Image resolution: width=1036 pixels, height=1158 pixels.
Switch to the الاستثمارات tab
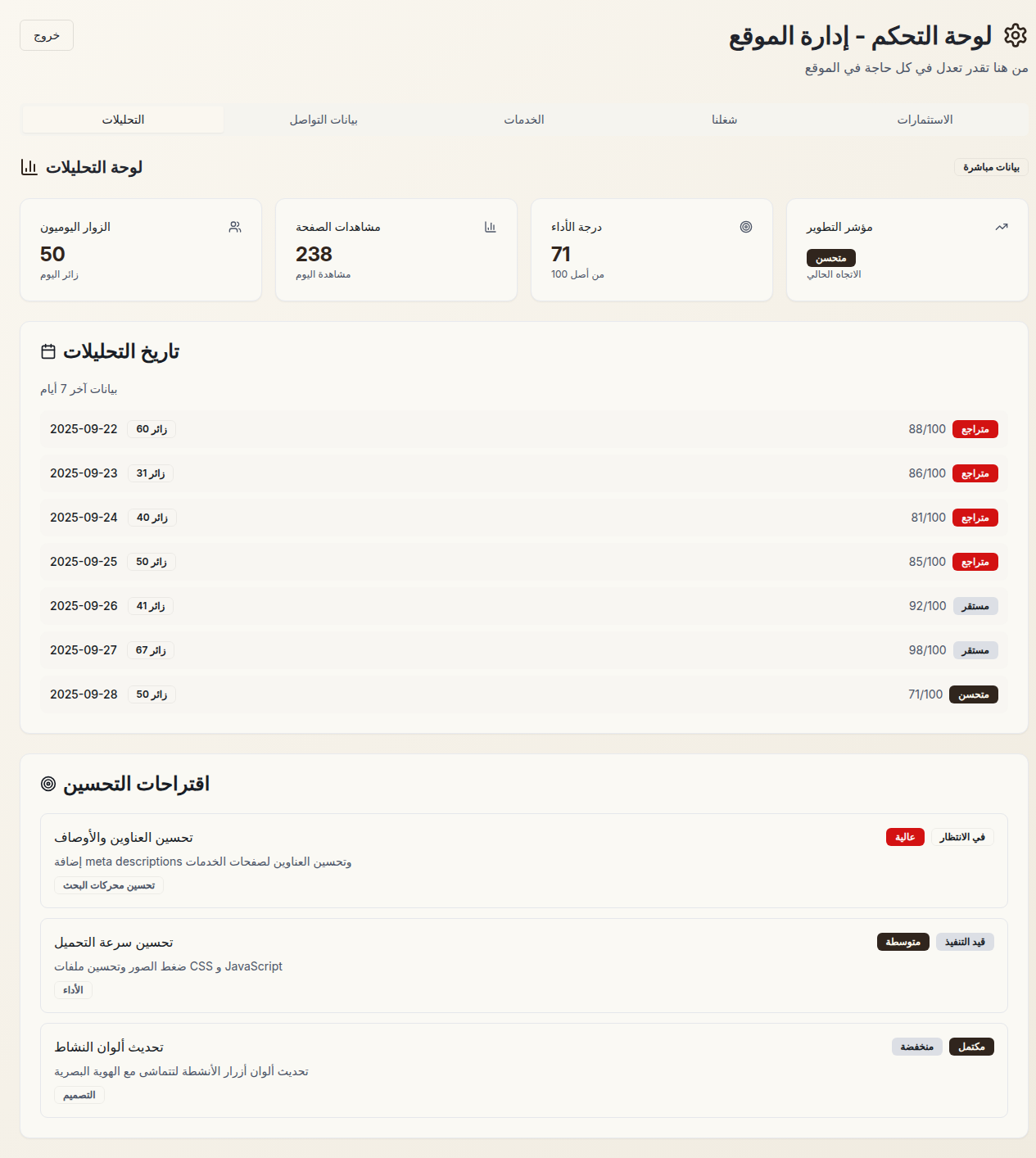coord(925,120)
